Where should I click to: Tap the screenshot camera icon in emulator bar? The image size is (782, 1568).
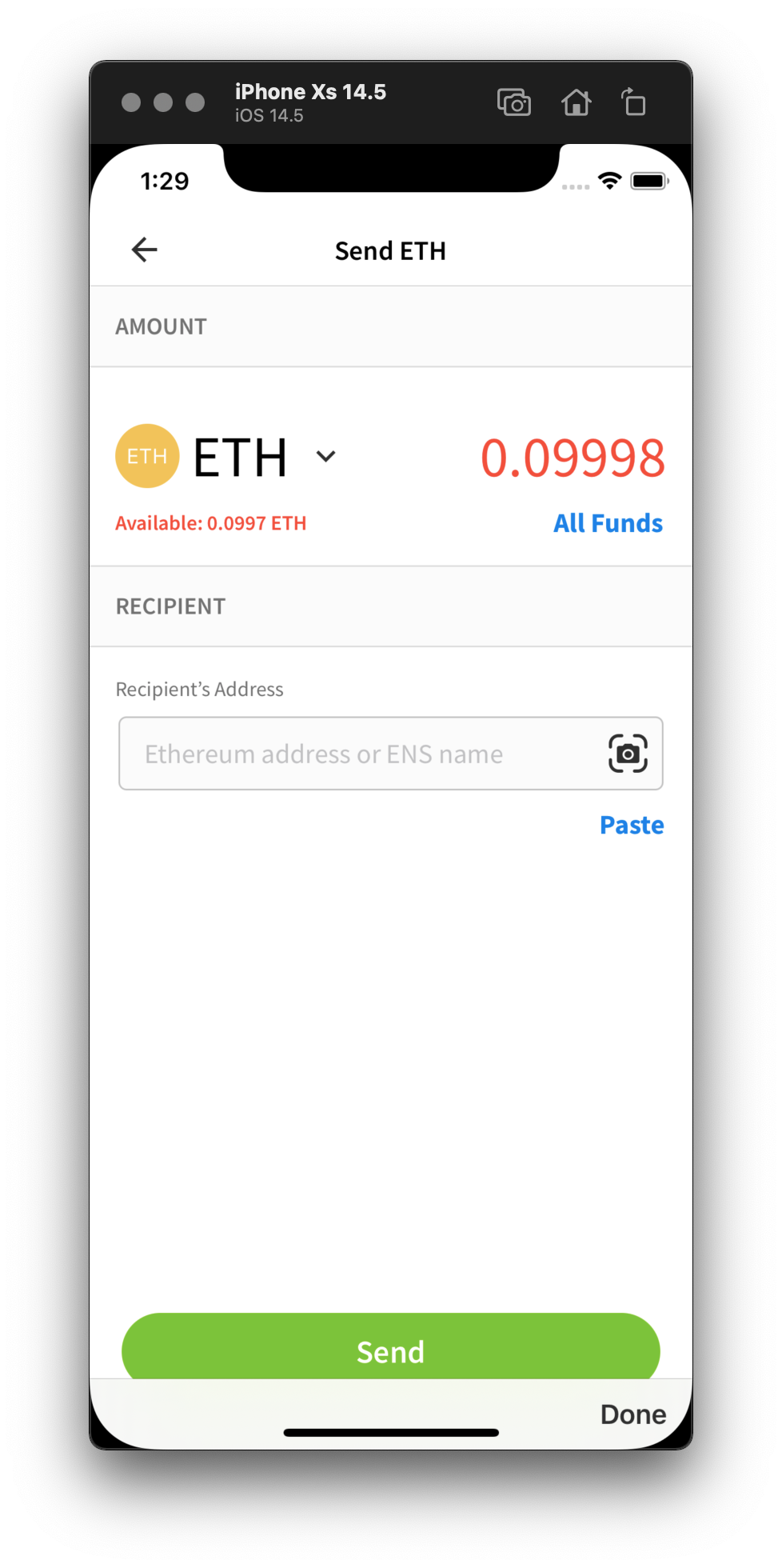[x=514, y=102]
